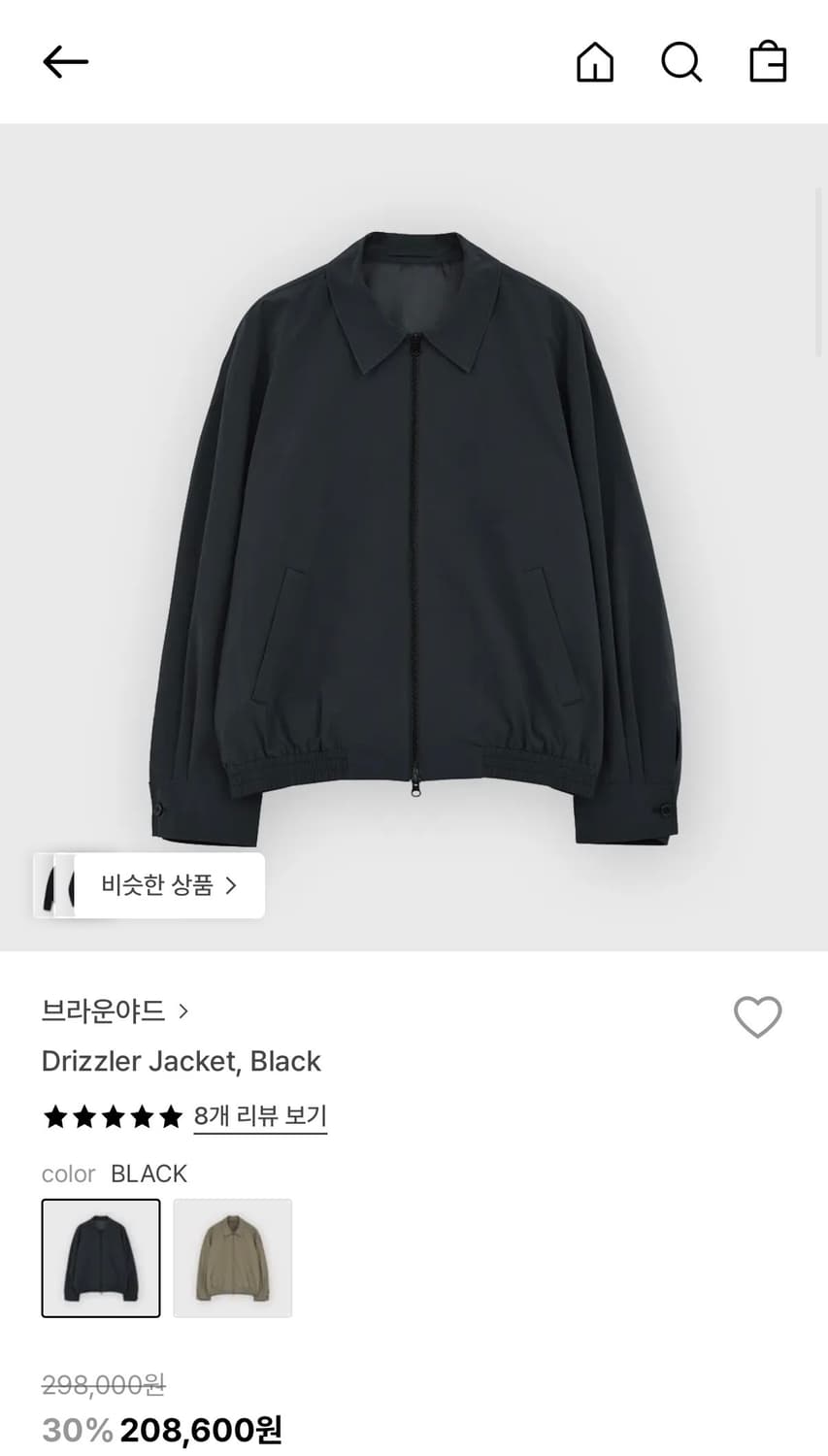Viewport: 828px width, 1456px height.
Task: Toggle the favorite heart on this product
Action: (757, 1017)
